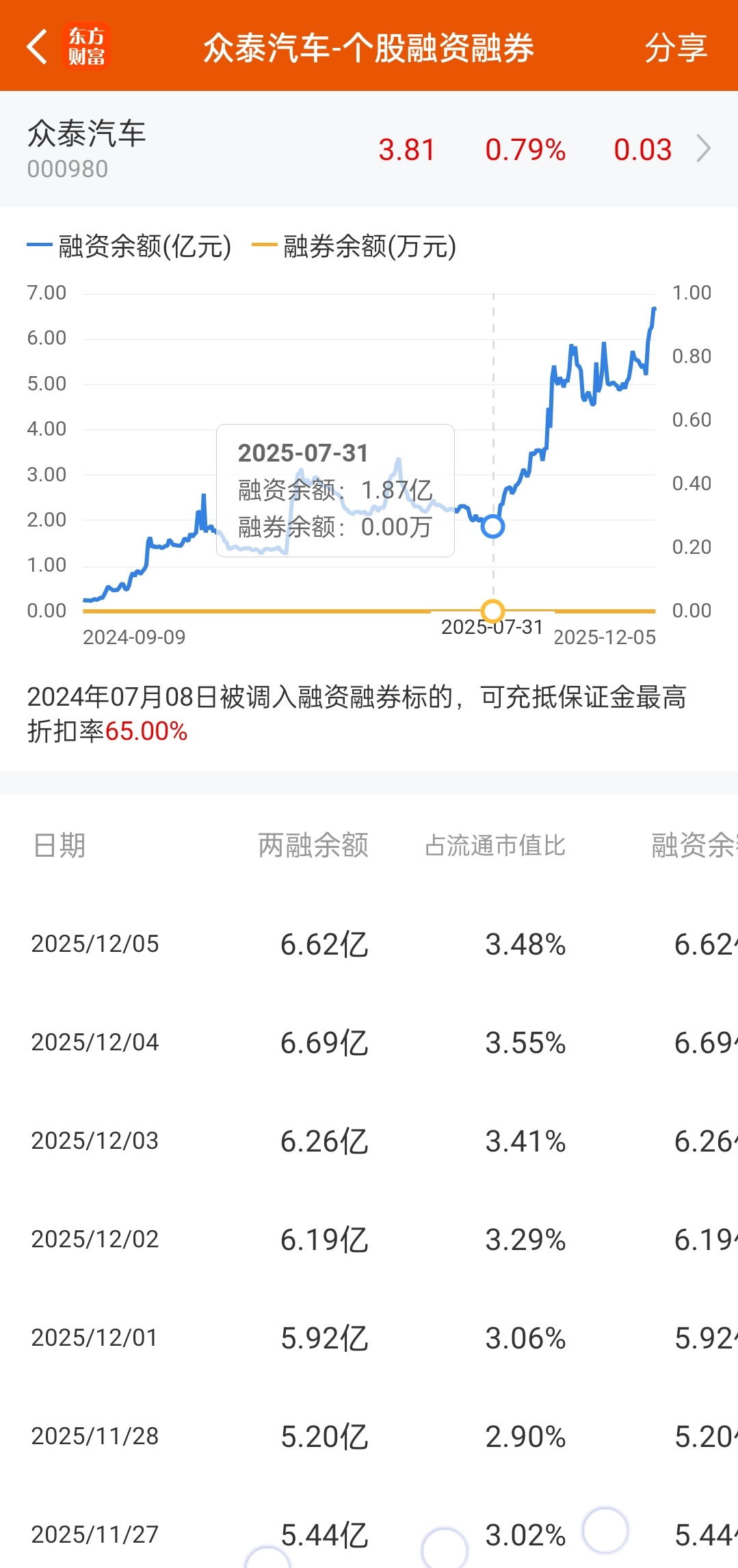Tap the 分享 share button
This screenshot has width=738, height=1568.
point(676,48)
